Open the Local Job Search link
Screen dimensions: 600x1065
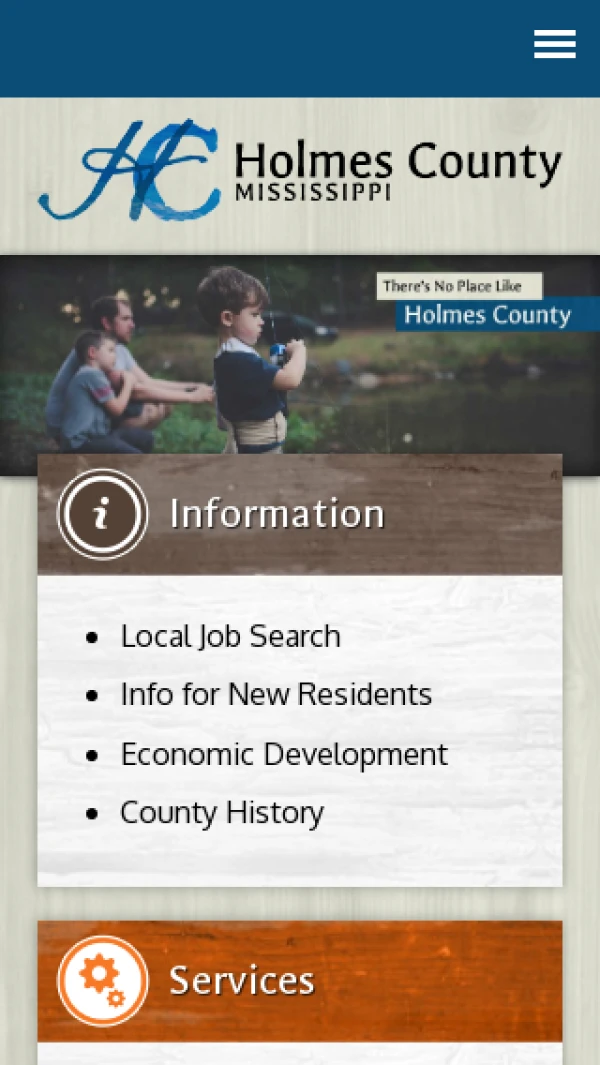pyautogui.click(x=230, y=636)
